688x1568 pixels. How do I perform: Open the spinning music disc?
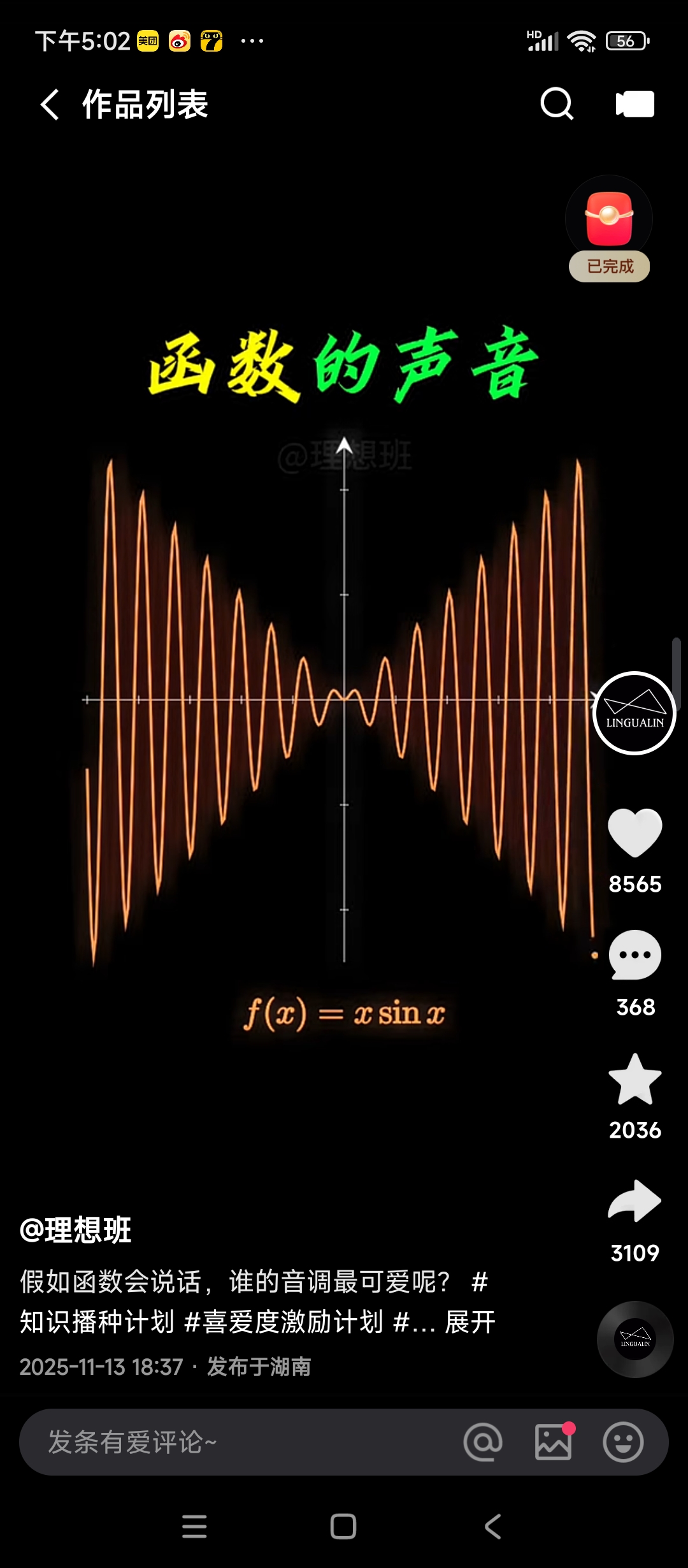(635, 1339)
